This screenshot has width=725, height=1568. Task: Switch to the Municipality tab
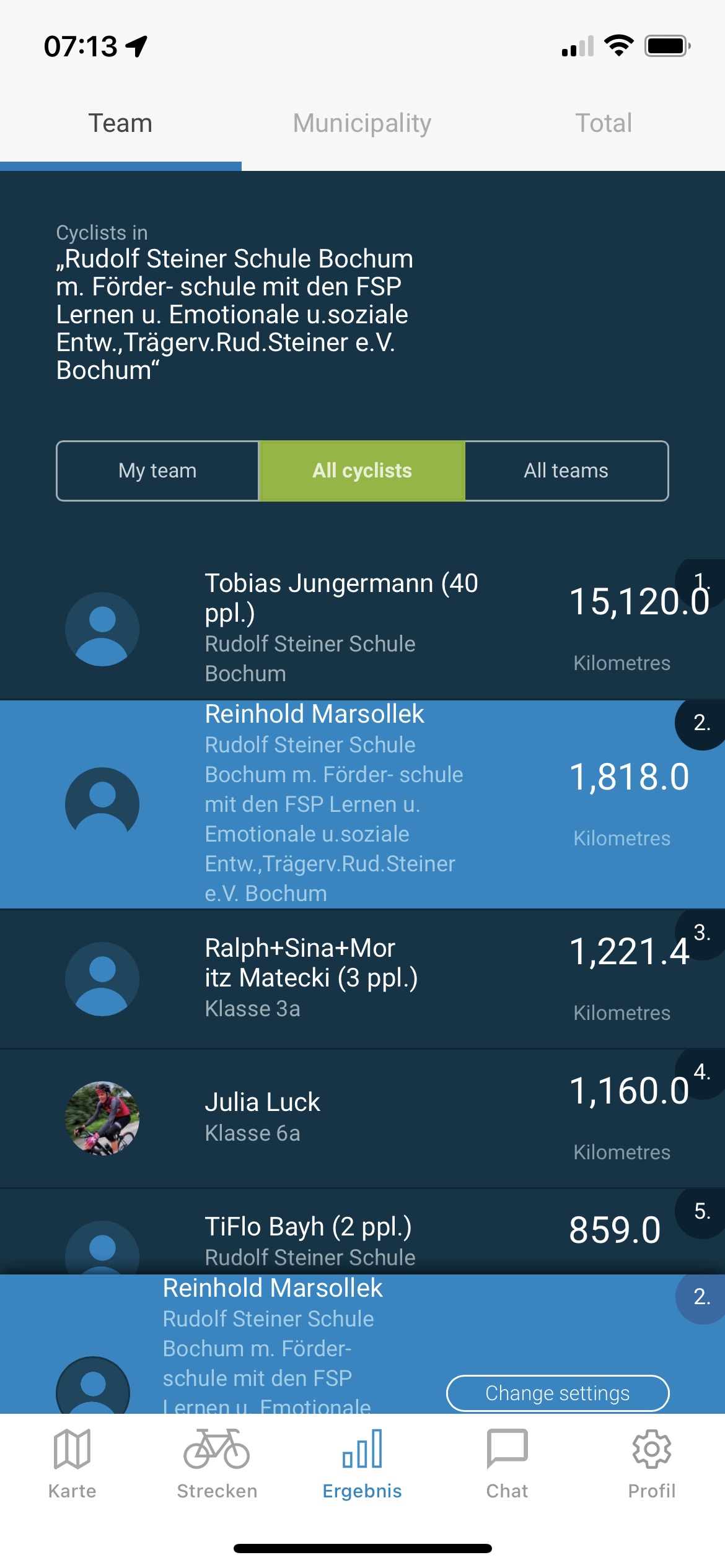362,124
